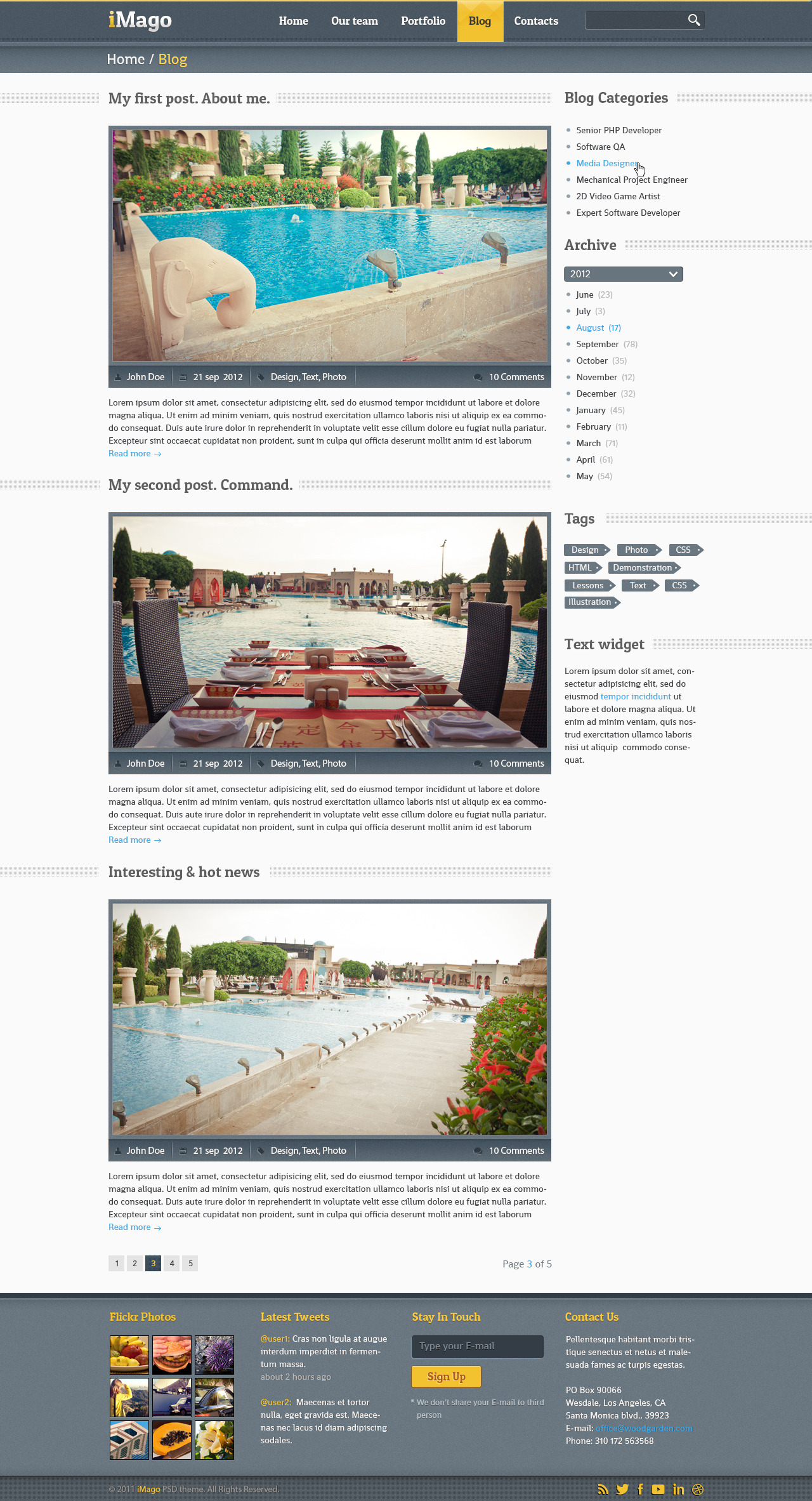
Task: Filter by the Demonstration tag
Action: (x=642, y=567)
